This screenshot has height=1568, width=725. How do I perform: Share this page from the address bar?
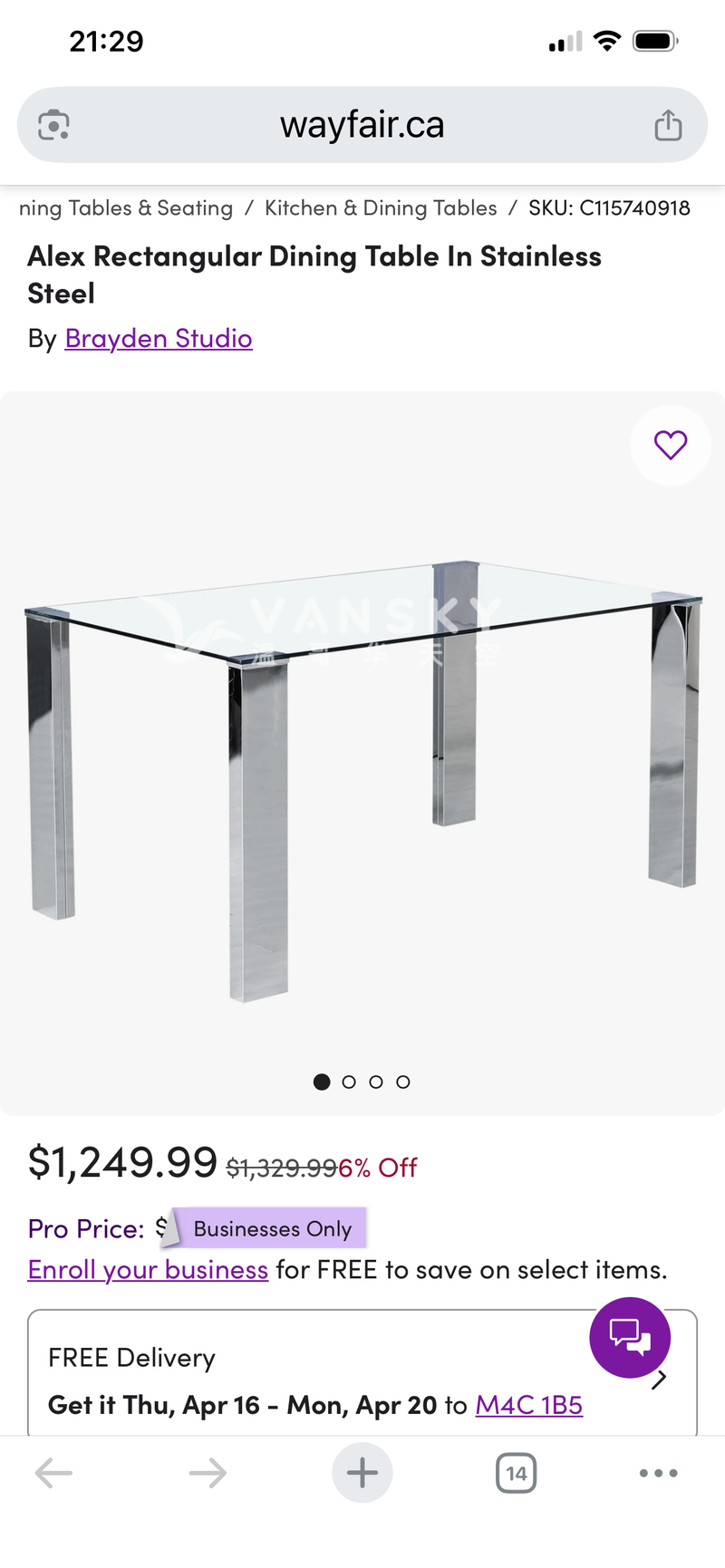pyautogui.click(x=668, y=125)
